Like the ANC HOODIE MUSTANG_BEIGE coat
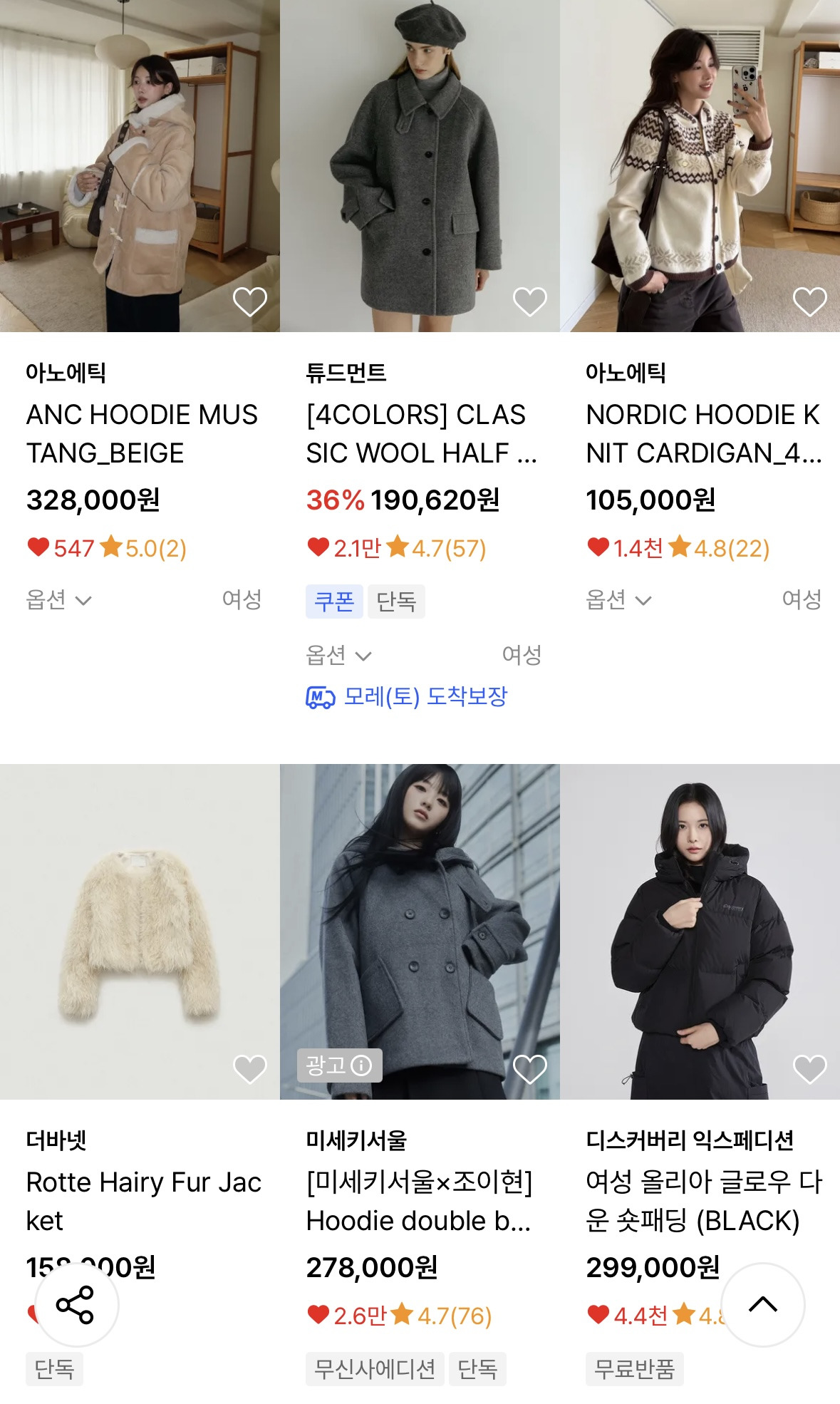The image size is (840, 1404). (249, 301)
